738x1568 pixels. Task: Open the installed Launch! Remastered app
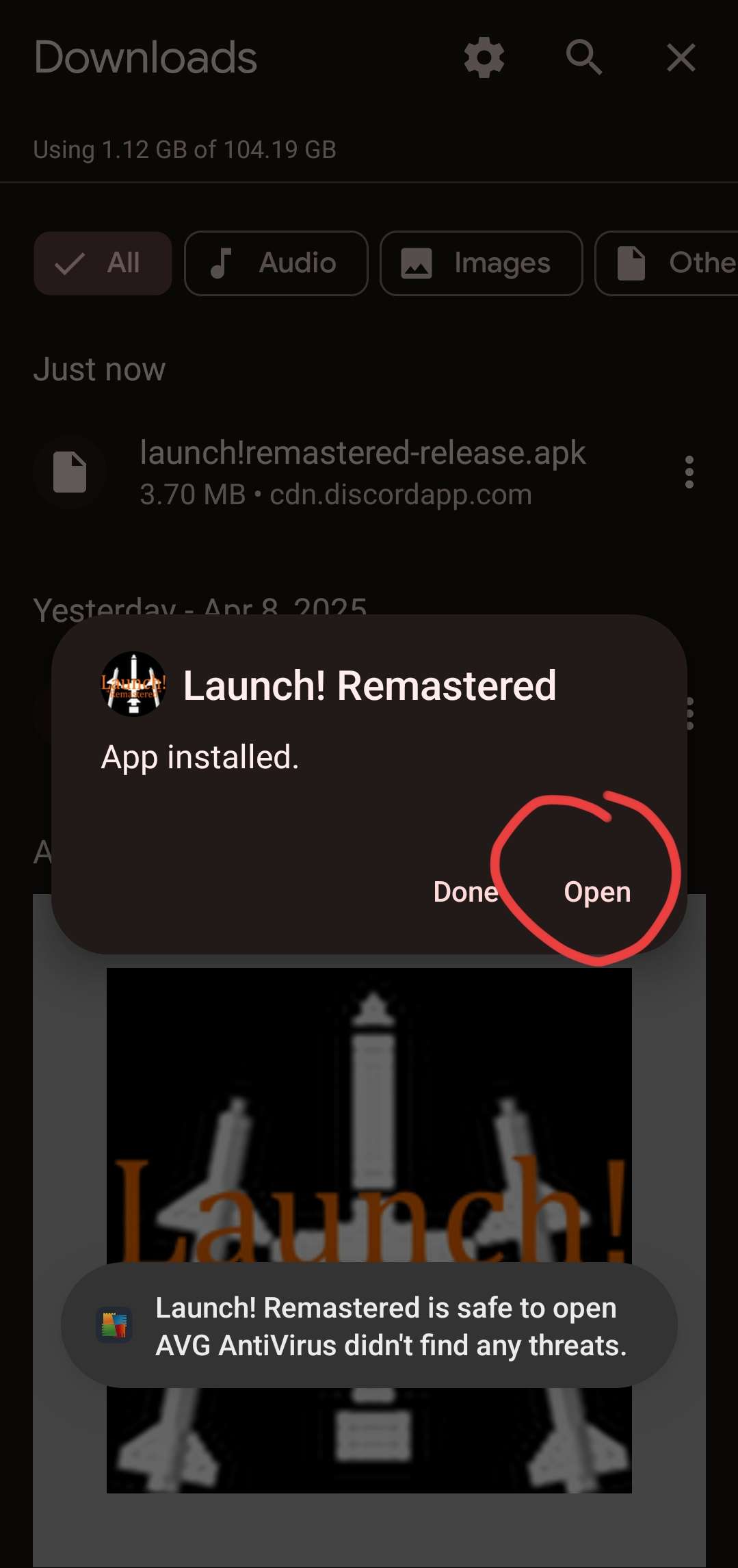596,891
